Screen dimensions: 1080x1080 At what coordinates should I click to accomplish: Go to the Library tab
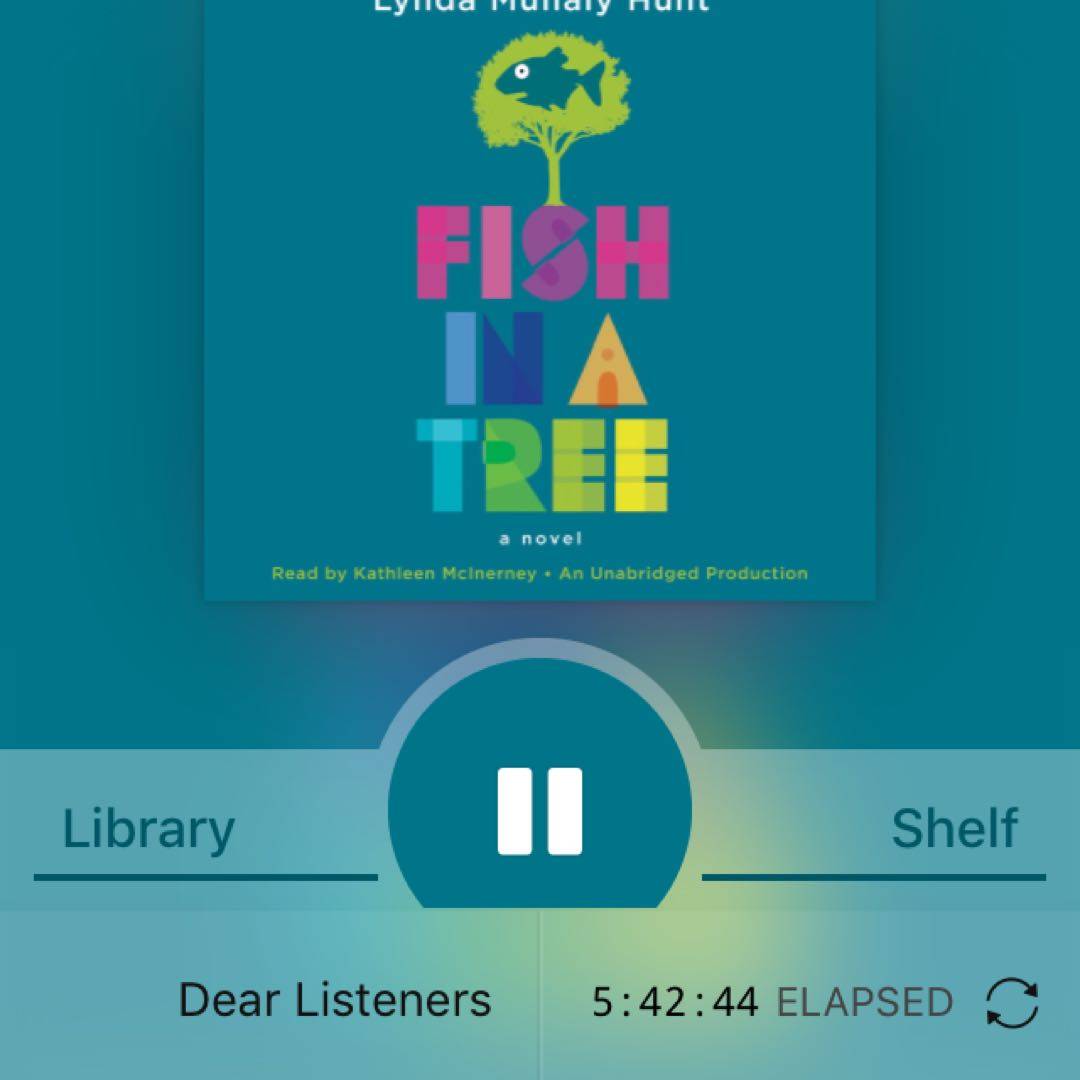(x=149, y=830)
